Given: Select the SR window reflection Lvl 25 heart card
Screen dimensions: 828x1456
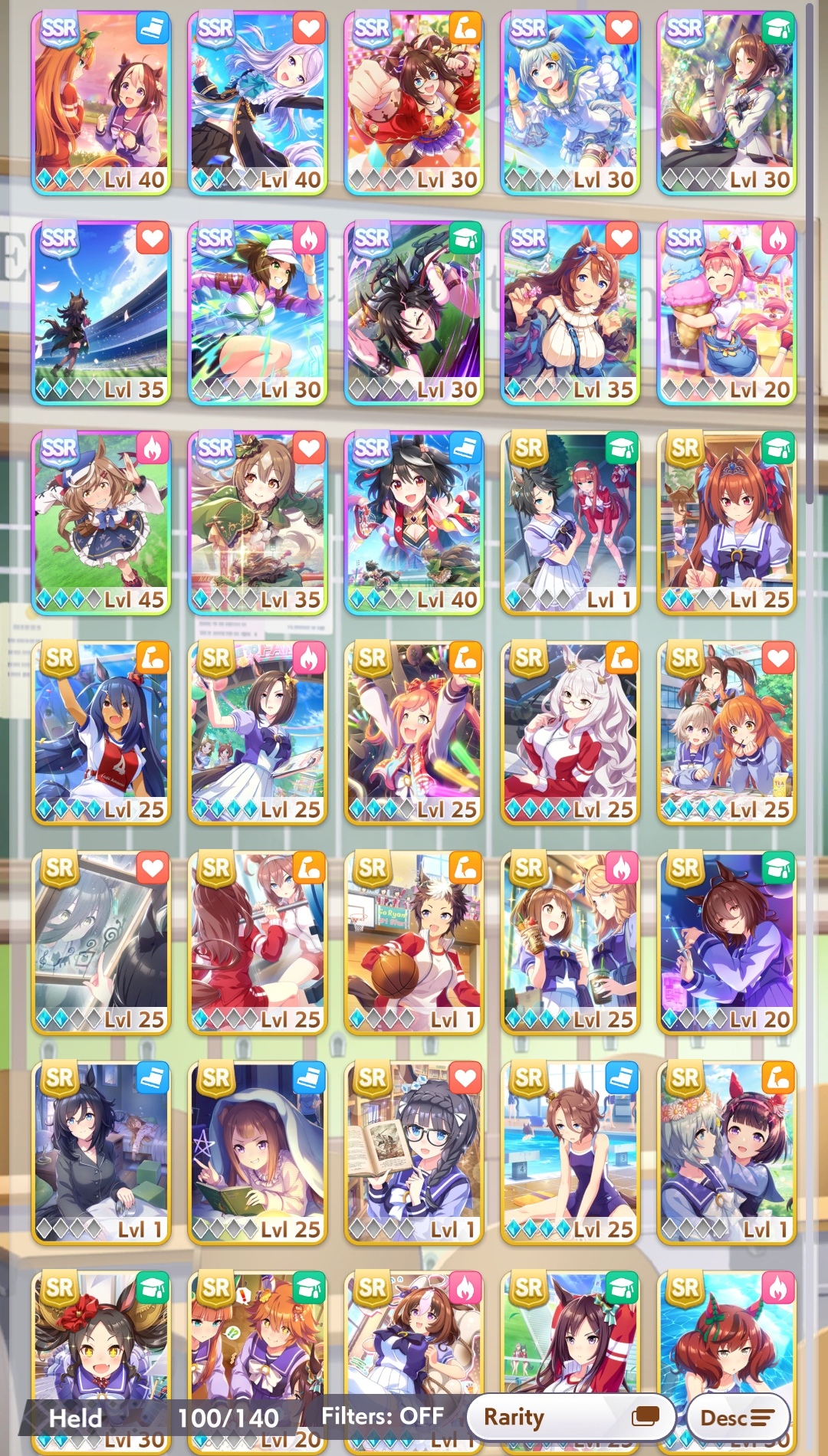Looking at the screenshot, I should click(101, 943).
